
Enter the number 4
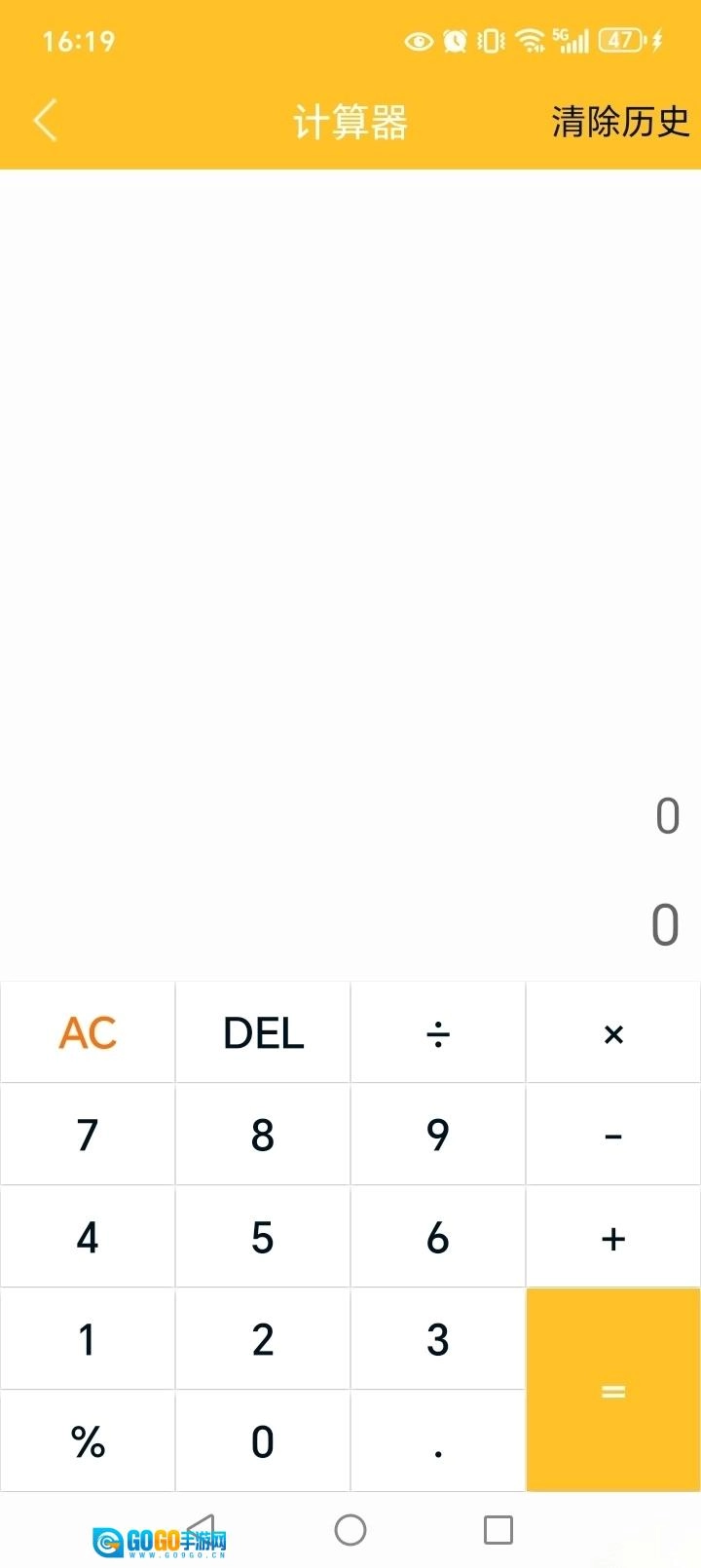pyautogui.click(x=88, y=1237)
